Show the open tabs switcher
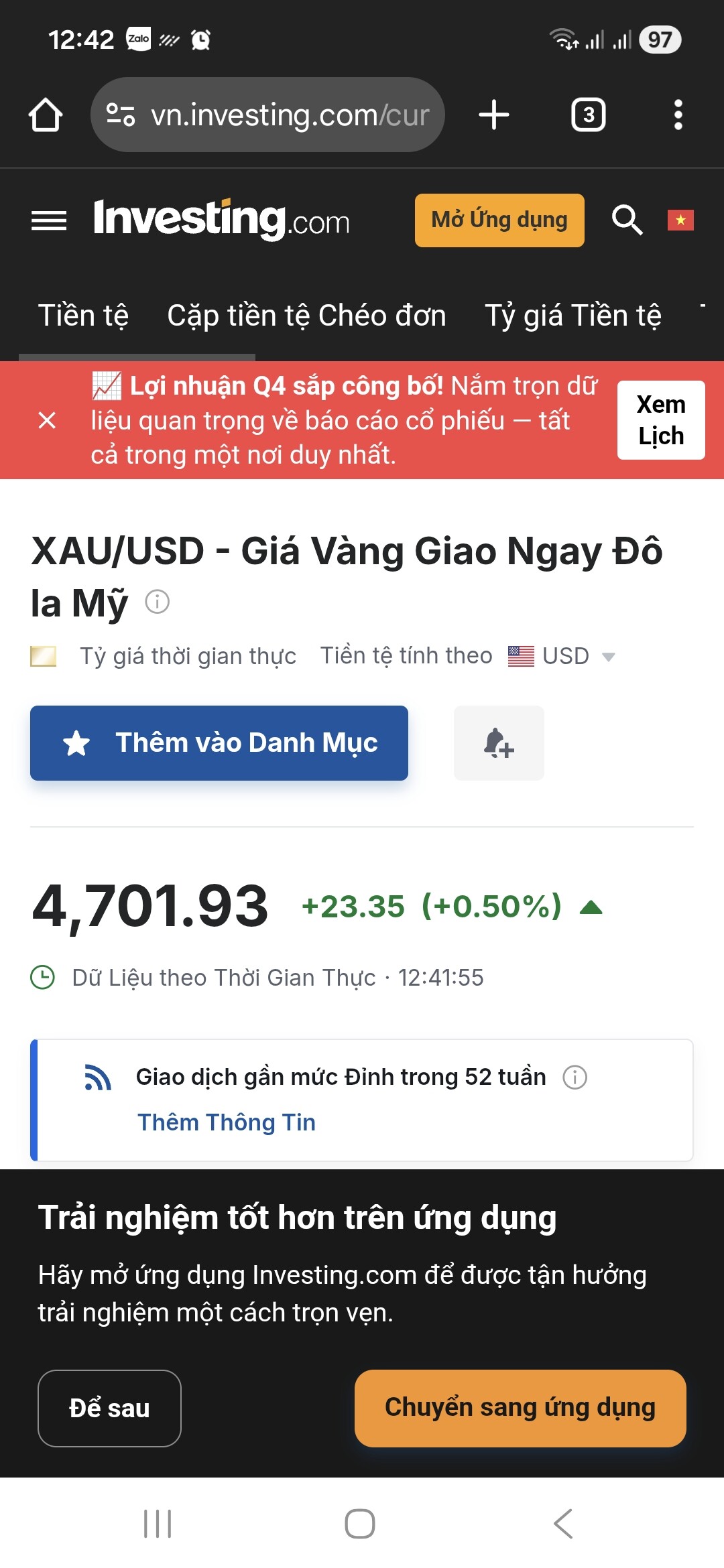The height and width of the screenshot is (1568, 724). tap(588, 115)
